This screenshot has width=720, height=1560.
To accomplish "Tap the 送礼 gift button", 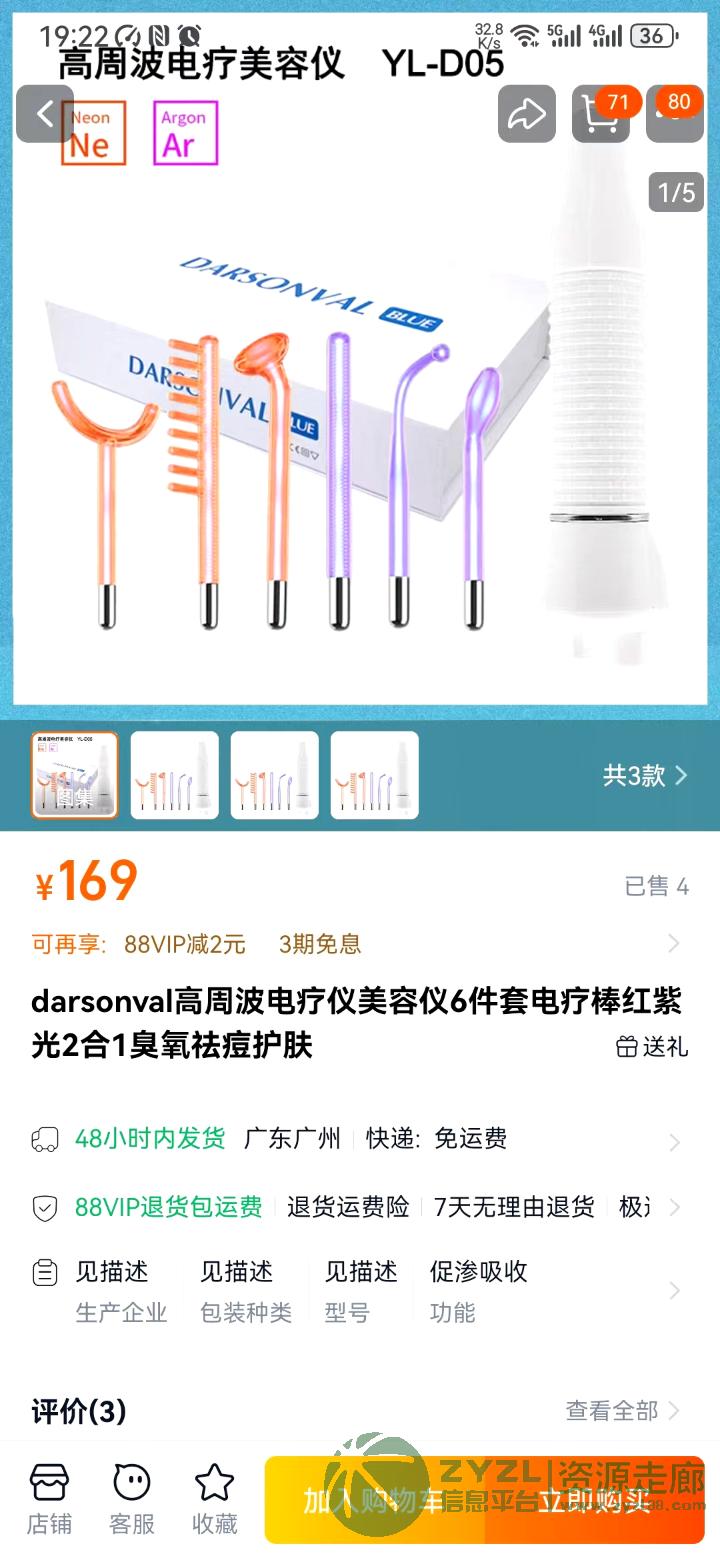I will tap(652, 1047).
